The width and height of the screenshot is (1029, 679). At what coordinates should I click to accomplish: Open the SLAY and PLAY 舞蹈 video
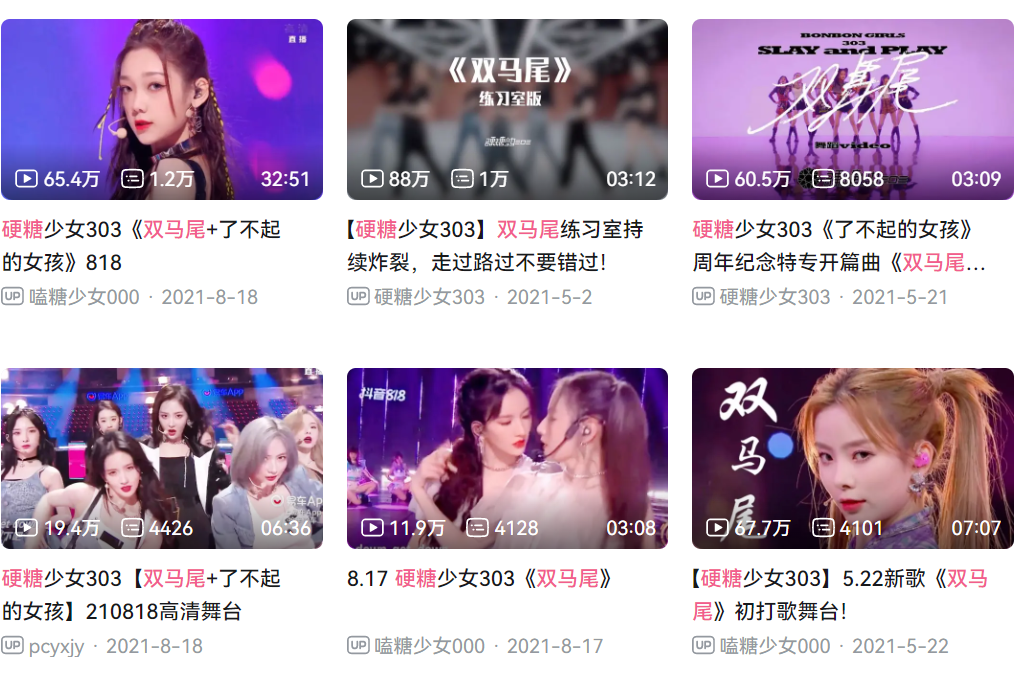point(852,108)
